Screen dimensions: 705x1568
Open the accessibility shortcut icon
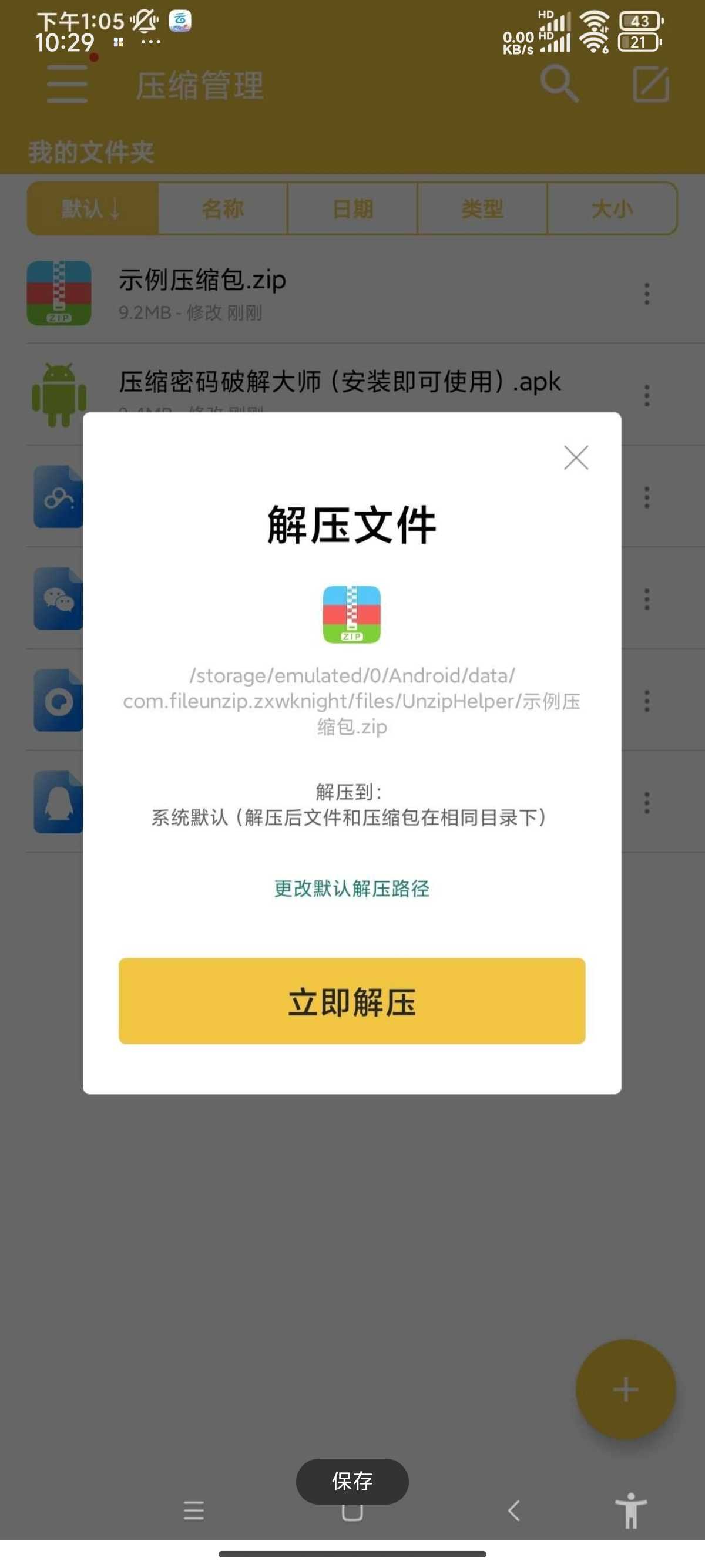(x=631, y=1511)
